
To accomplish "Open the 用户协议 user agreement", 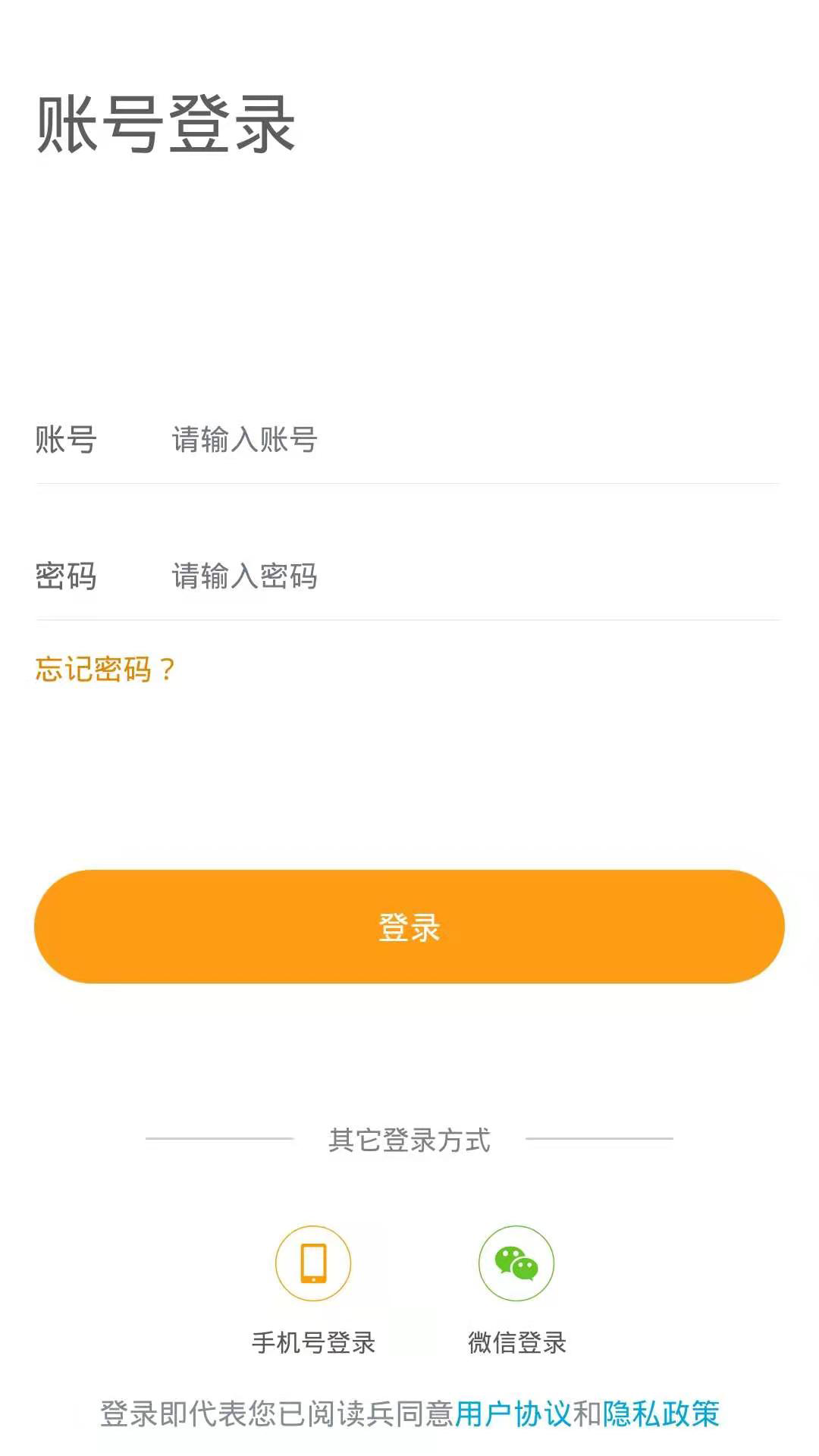I will (x=513, y=1414).
